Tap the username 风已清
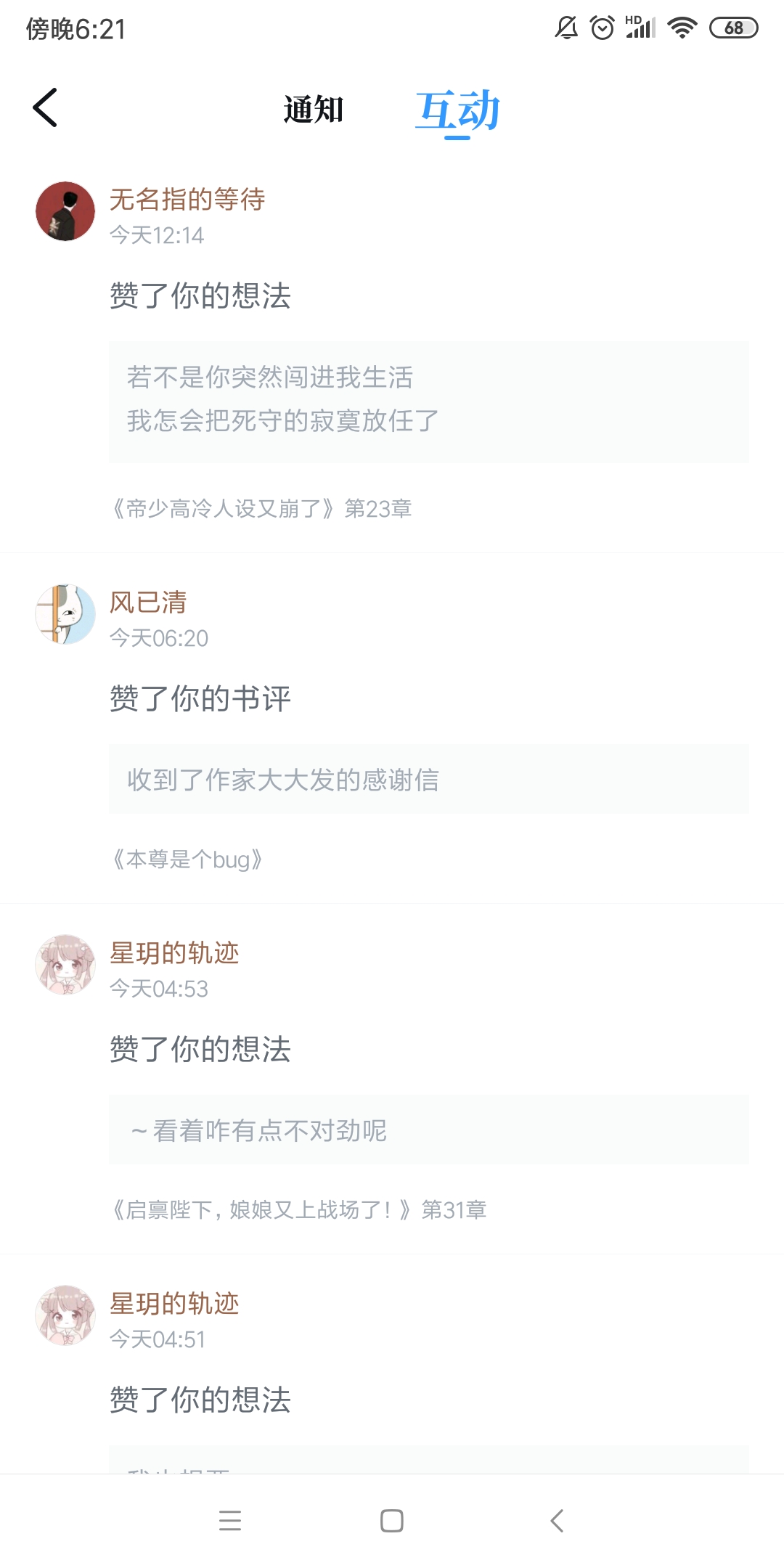784x1568 pixels. [148, 602]
